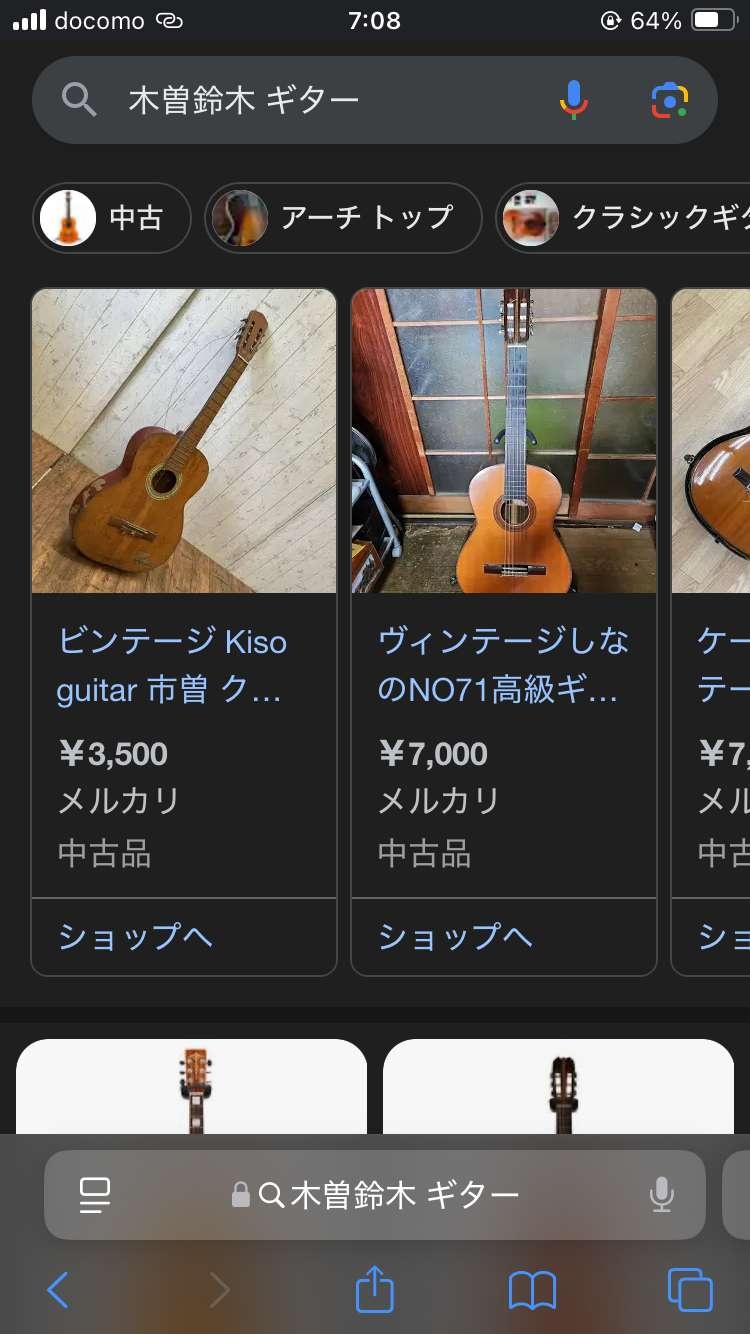The height and width of the screenshot is (1334, 750).
Task: Start voice search with the colored microphone
Action: 574,100
